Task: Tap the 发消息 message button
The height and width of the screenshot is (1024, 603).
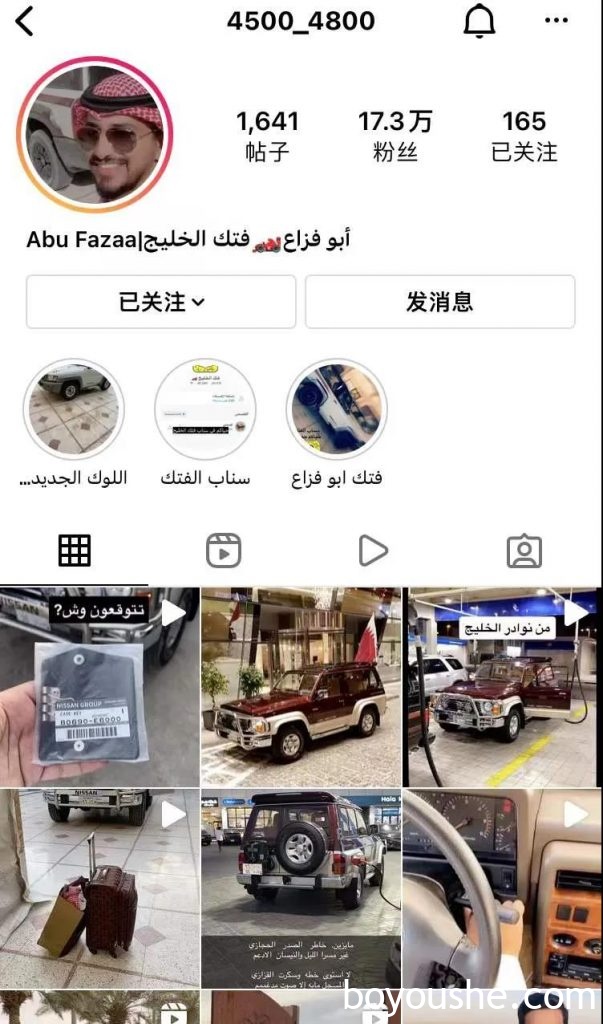Action: tap(440, 302)
